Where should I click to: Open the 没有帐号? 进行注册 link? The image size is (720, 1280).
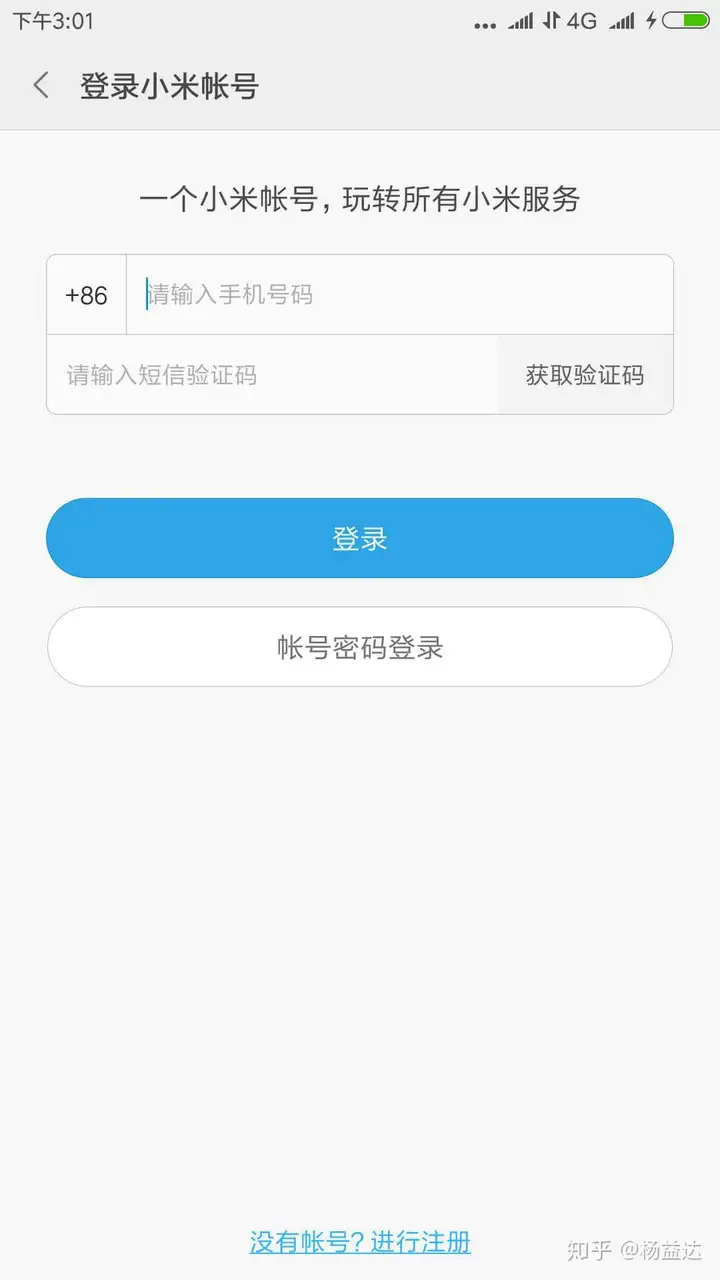pyautogui.click(x=360, y=1242)
